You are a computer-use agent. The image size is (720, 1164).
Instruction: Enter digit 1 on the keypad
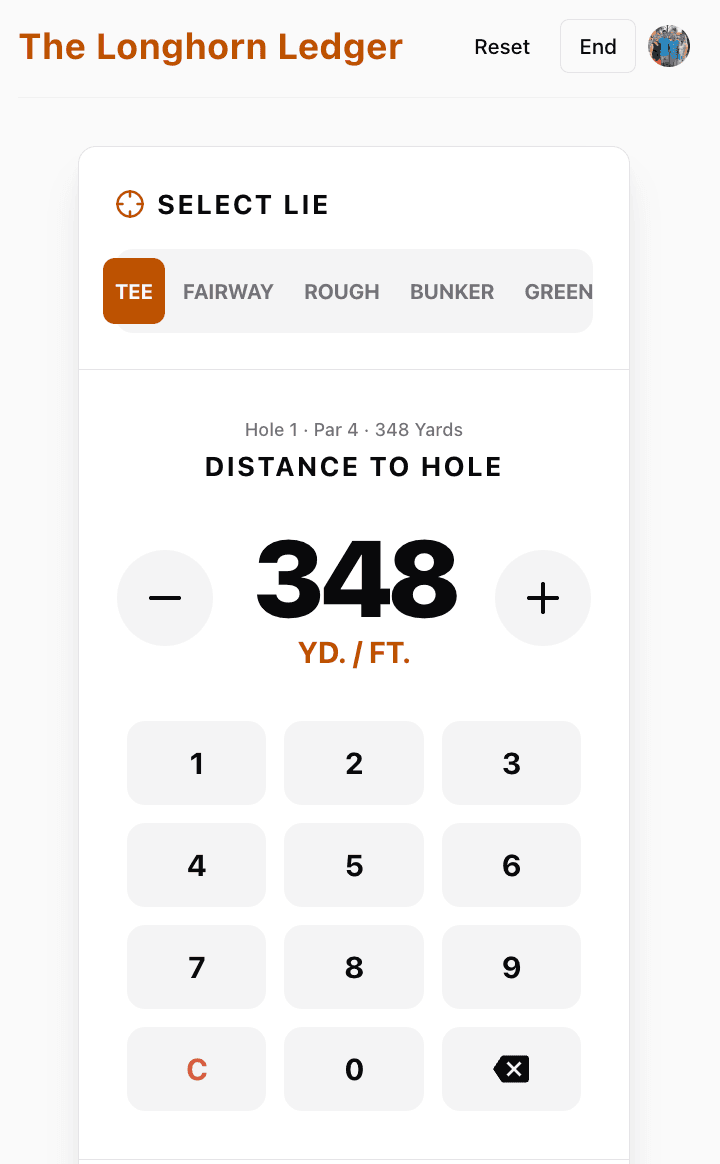[x=197, y=764]
